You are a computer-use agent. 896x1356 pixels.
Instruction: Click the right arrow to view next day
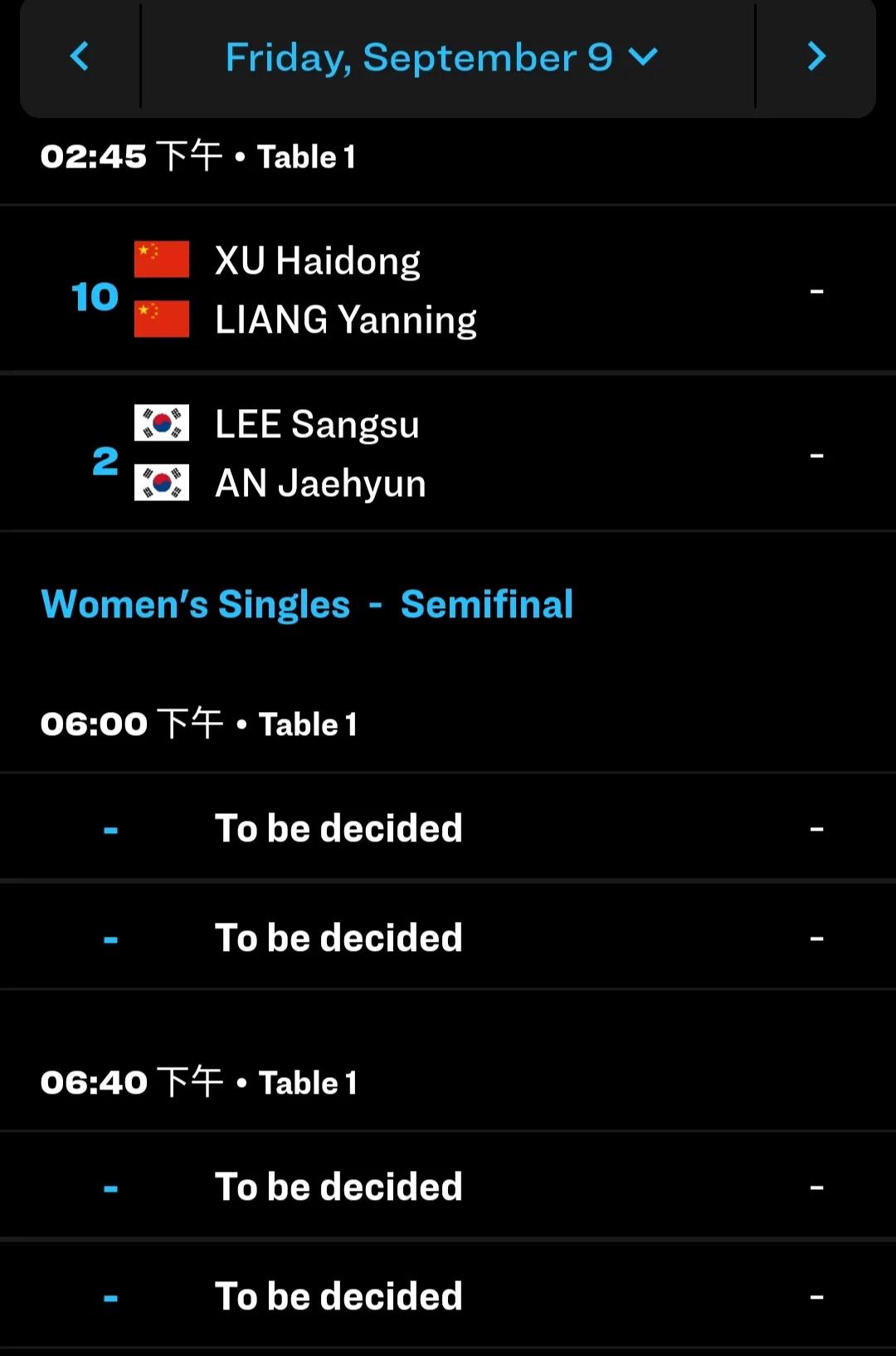click(816, 57)
